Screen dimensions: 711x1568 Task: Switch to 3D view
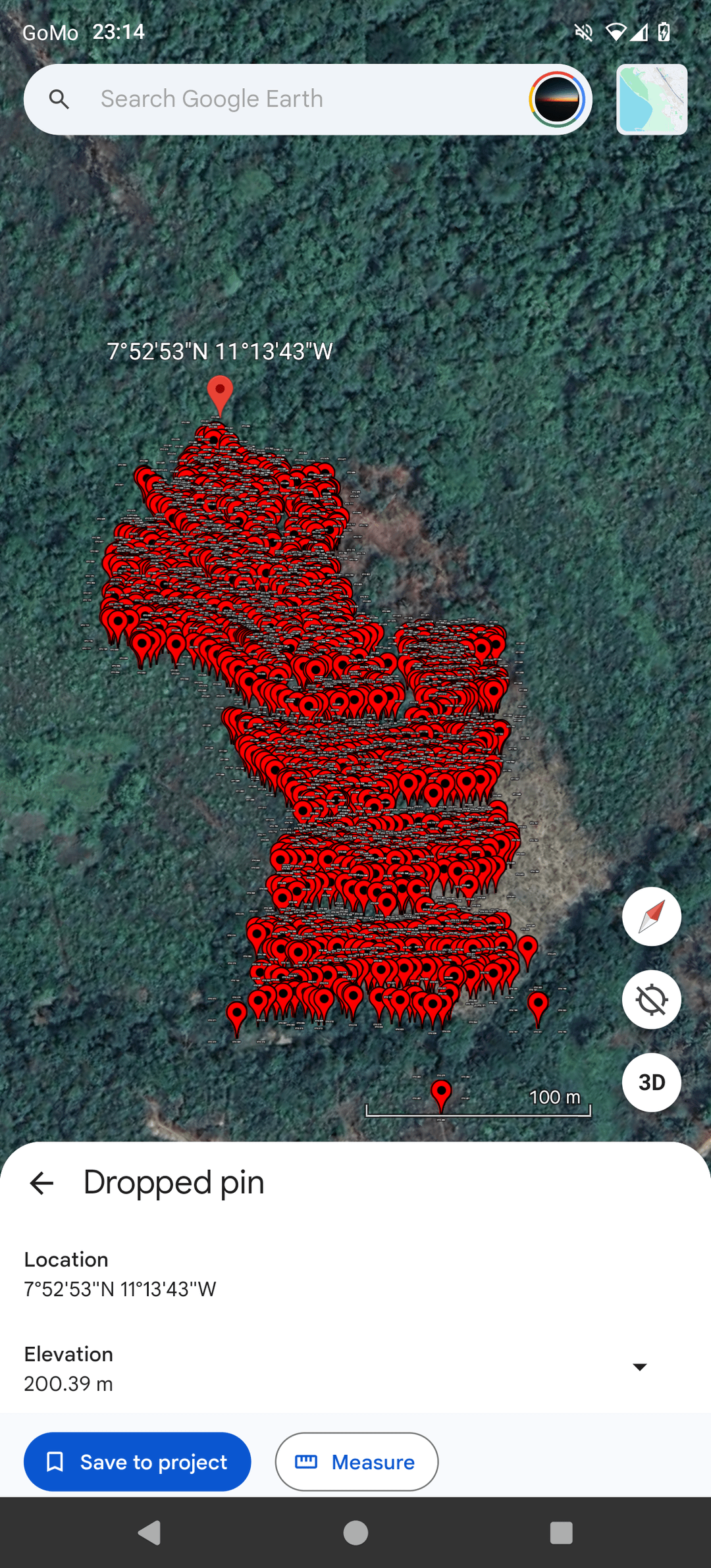coord(651,1082)
